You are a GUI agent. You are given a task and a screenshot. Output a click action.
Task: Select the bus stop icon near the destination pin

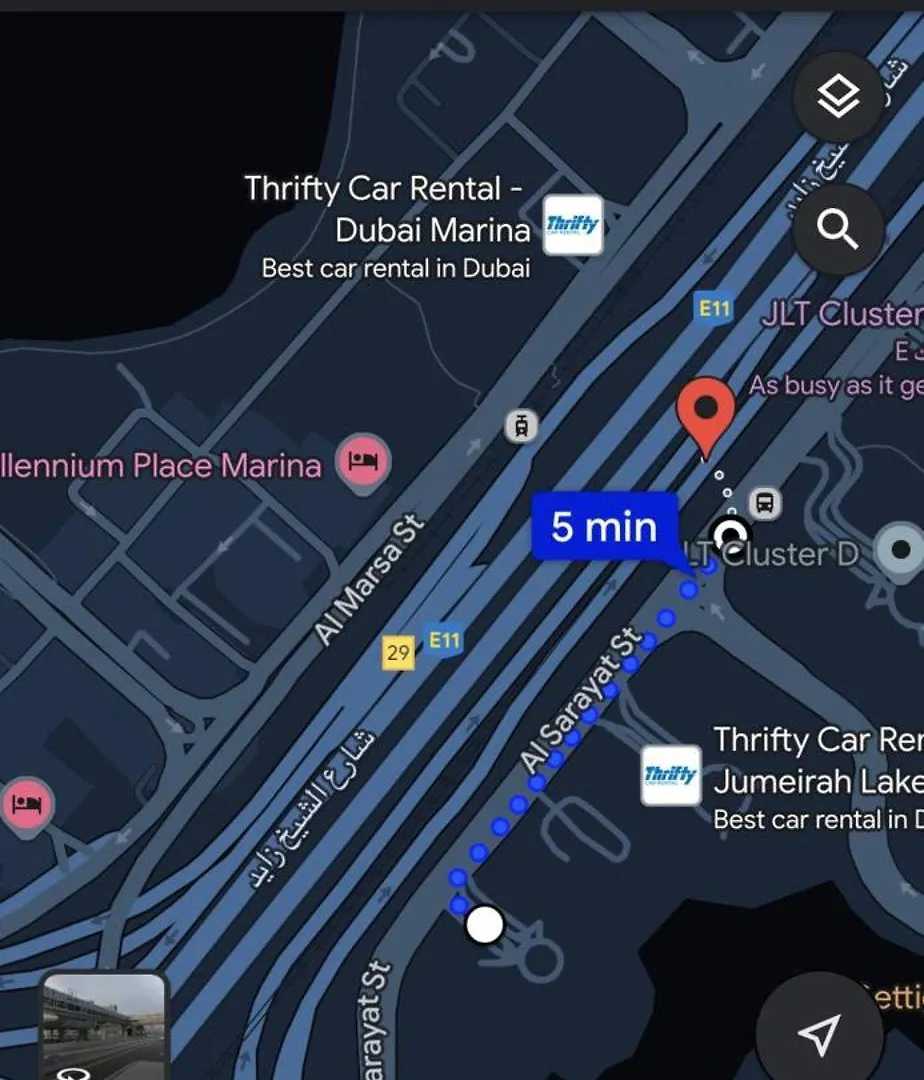[765, 502]
